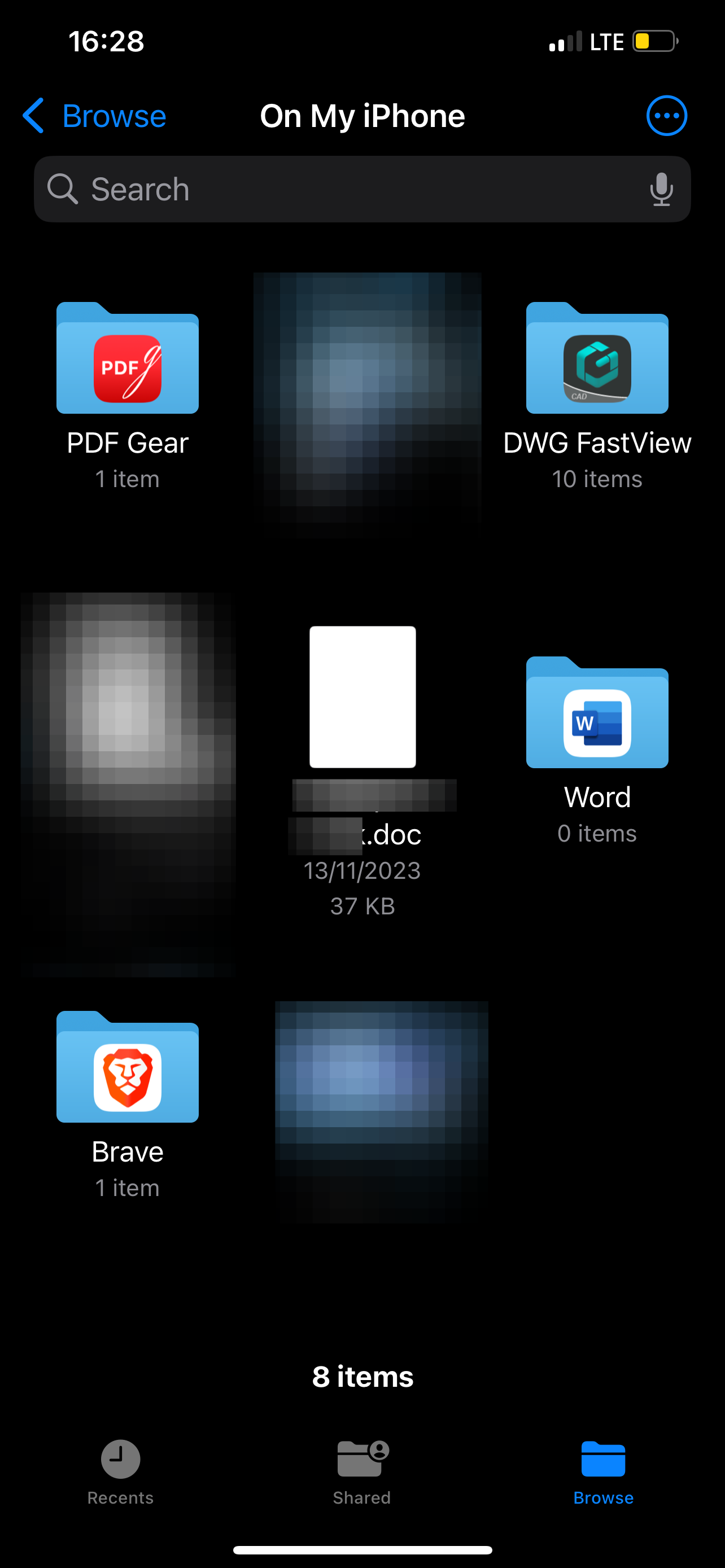Open the Brave folder
This screenshot has height=1568, width=725.
(x=127, y=1068)
